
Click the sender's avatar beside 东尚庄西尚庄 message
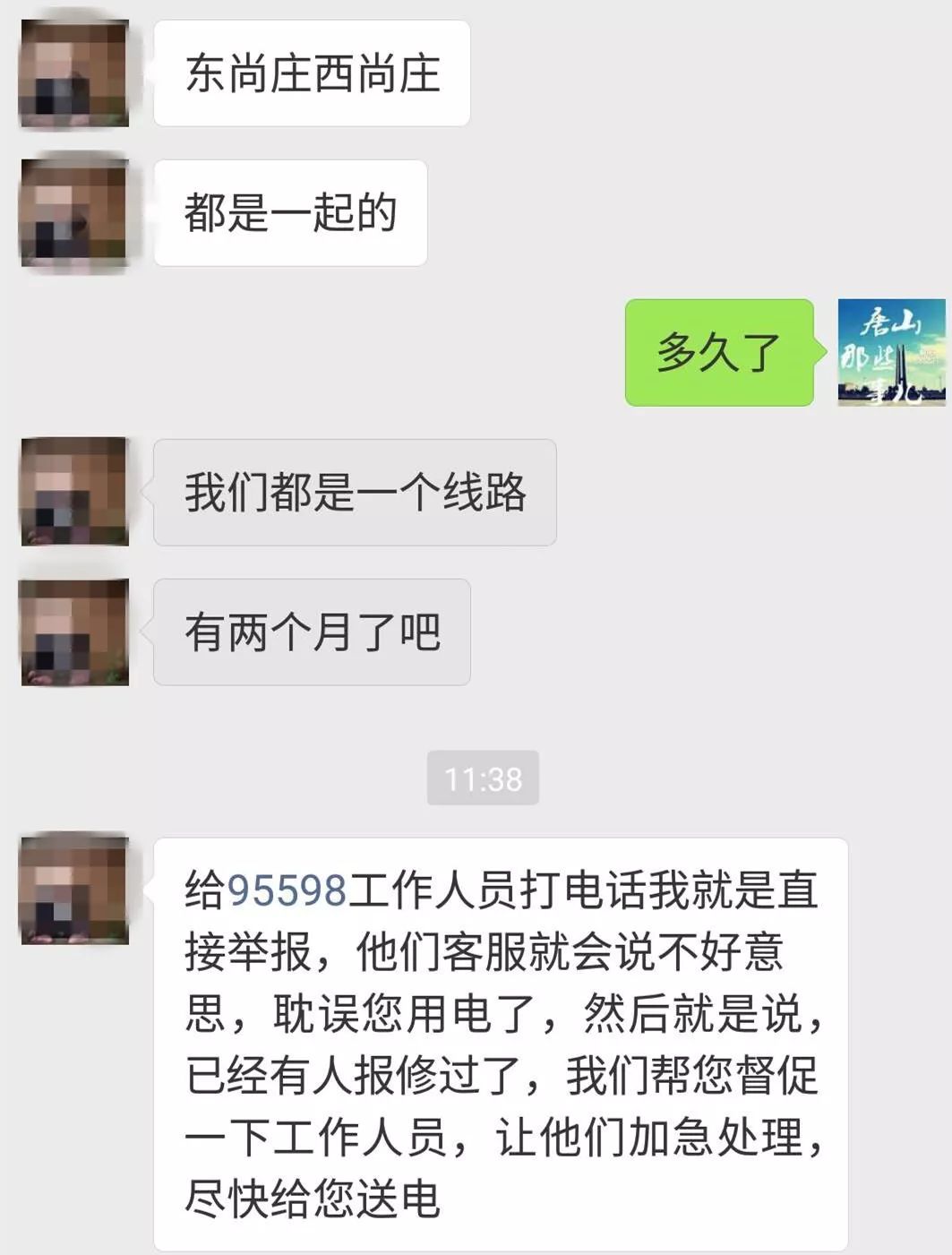74,70
